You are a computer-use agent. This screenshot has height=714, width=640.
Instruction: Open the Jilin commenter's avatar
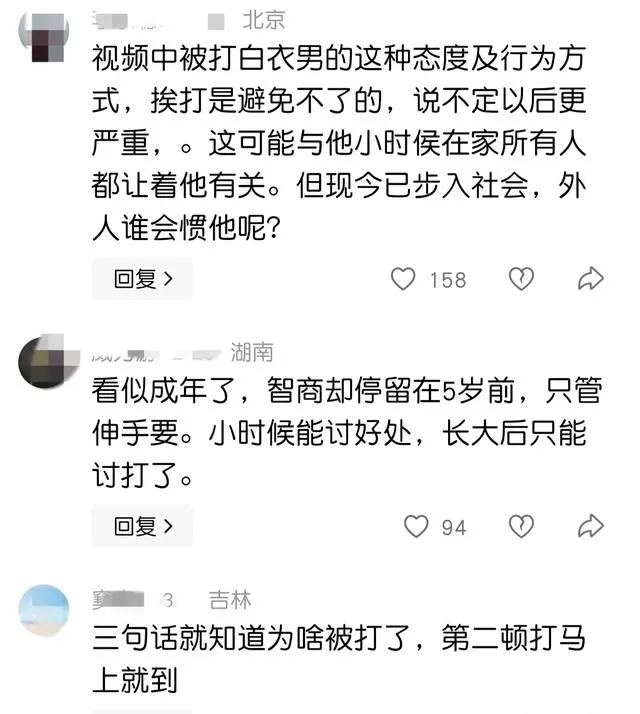[44, 609]
